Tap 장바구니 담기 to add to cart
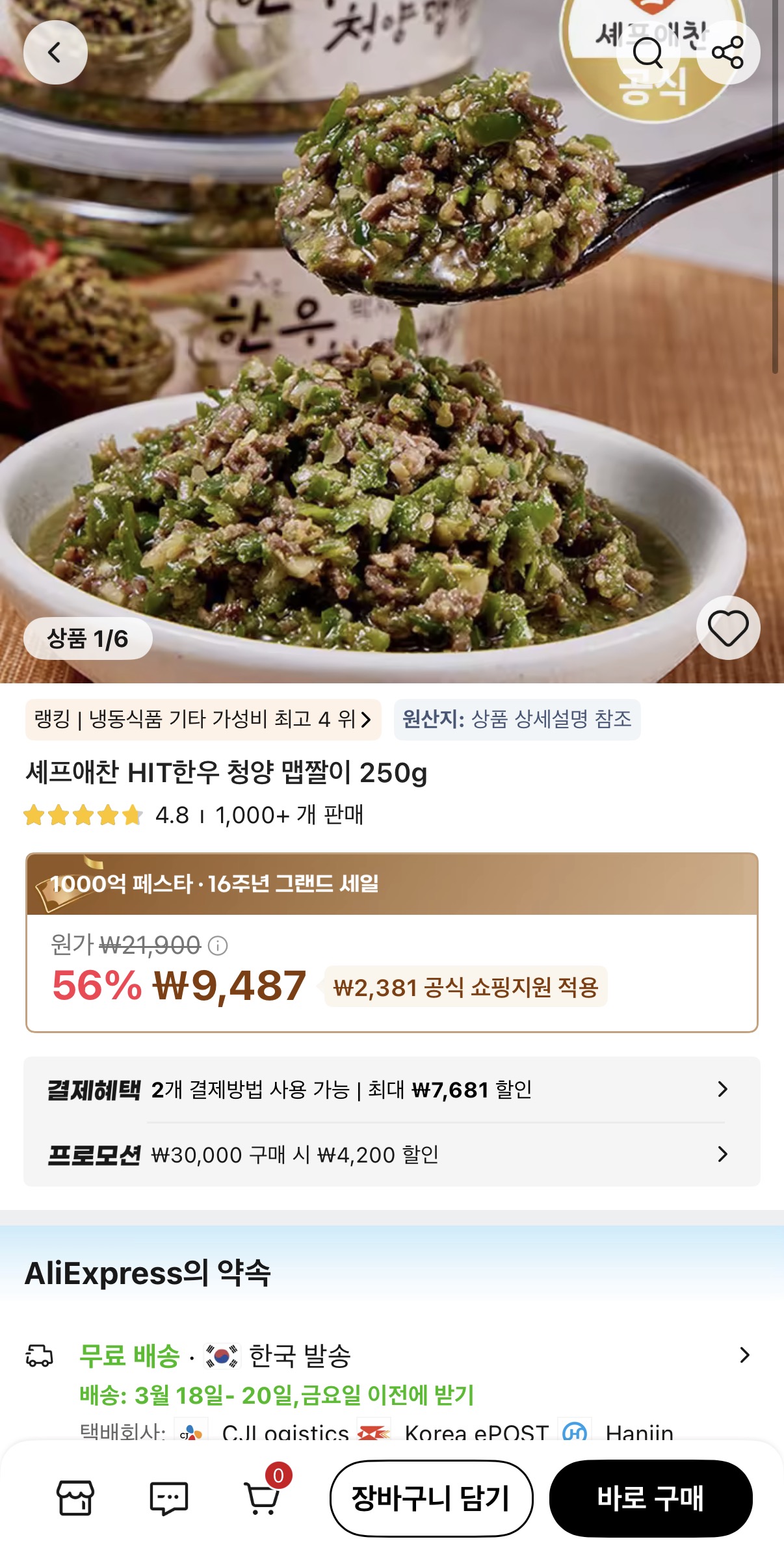Image resolution: width=784 pixels, height=1563 pixels. [431, 1498]
